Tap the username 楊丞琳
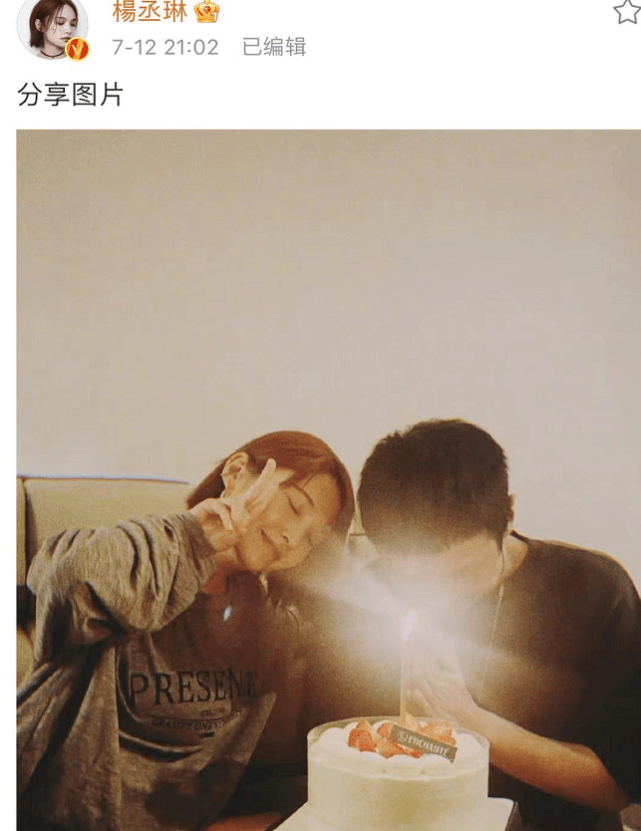 pyautogui.click(x=148, y=11)
